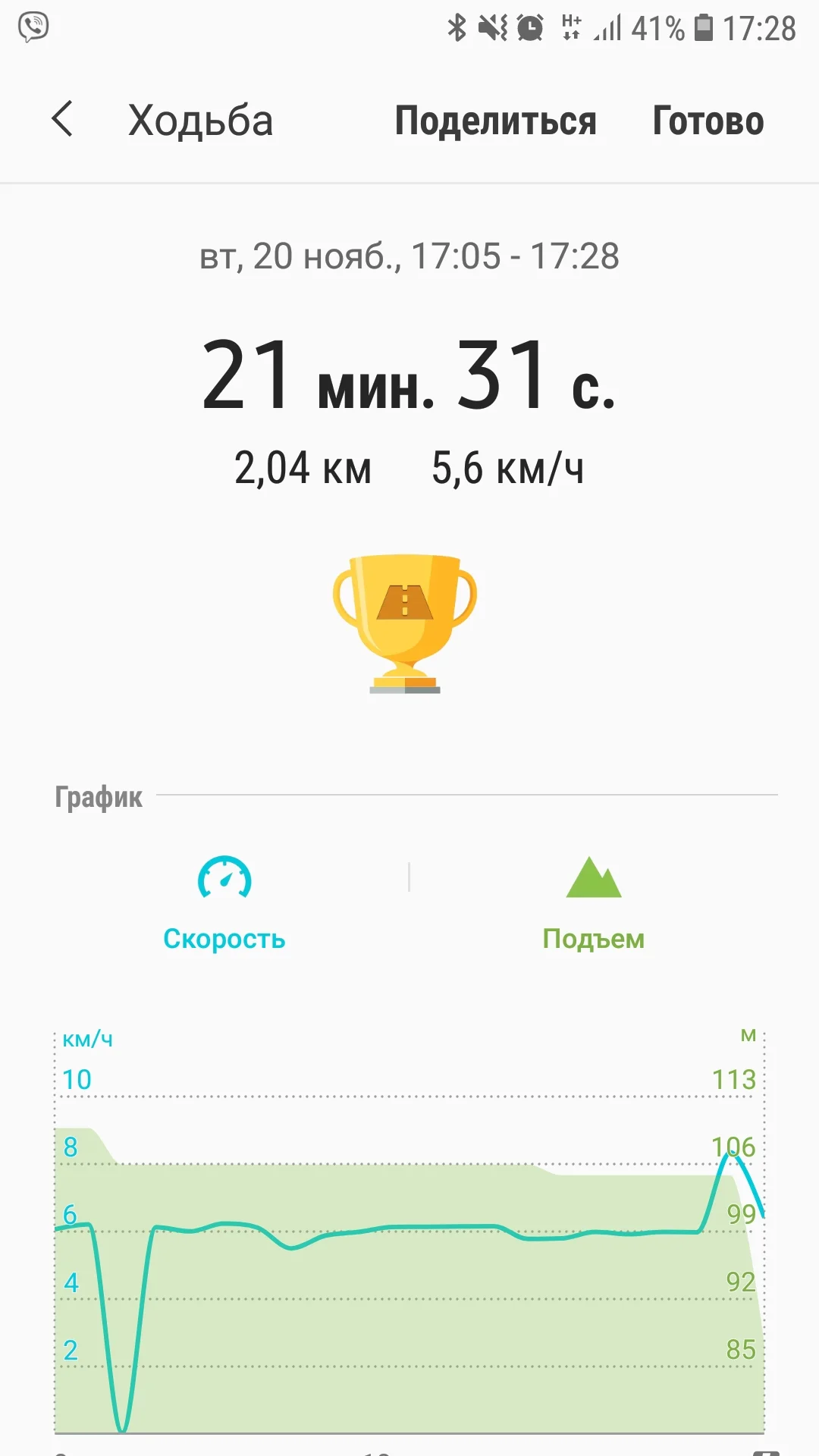Share the workout via Поделиться
This screenshot has width=819, height=1456.
point(495,121)
